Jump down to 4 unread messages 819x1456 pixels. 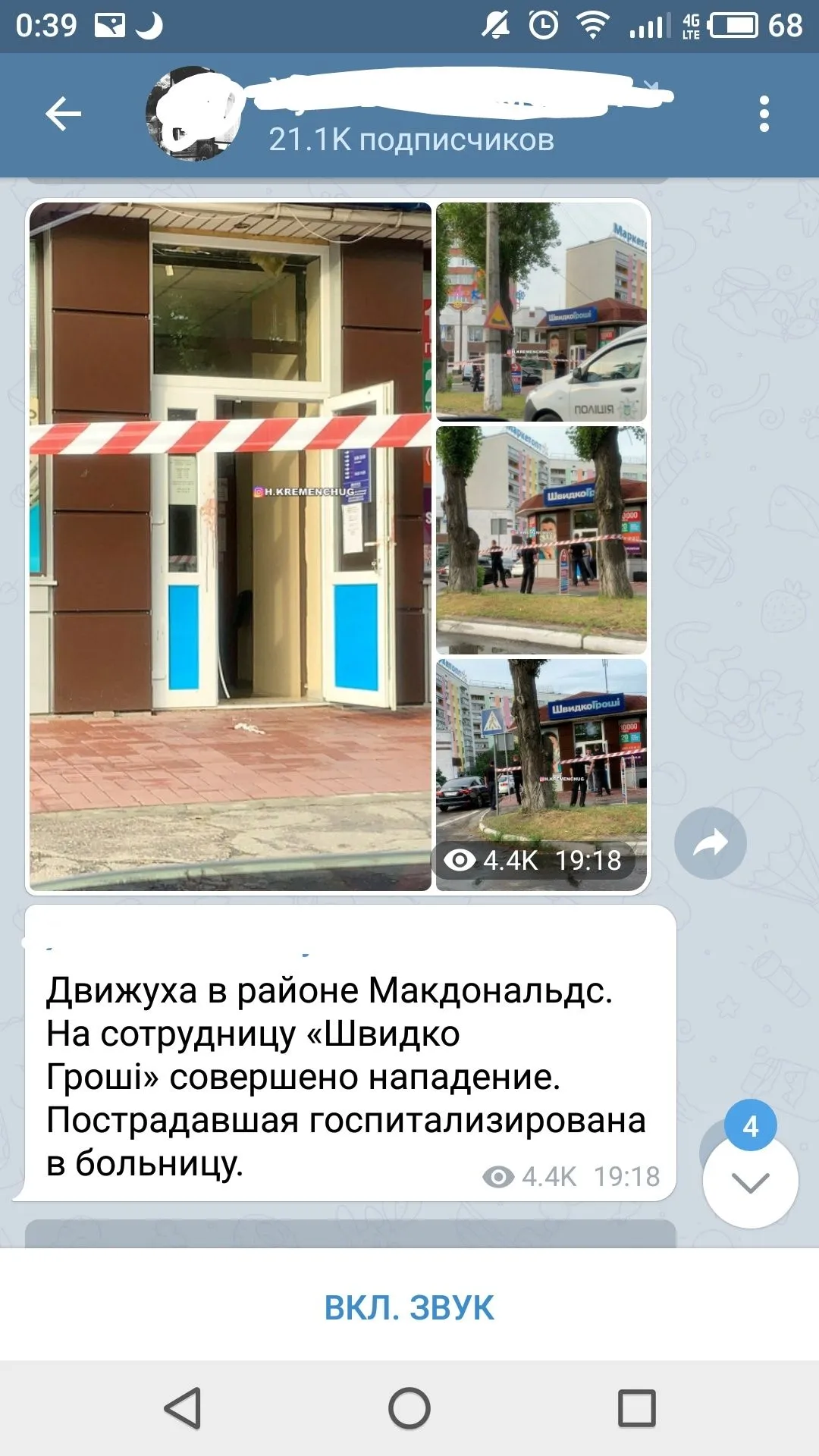(750, 1180)
